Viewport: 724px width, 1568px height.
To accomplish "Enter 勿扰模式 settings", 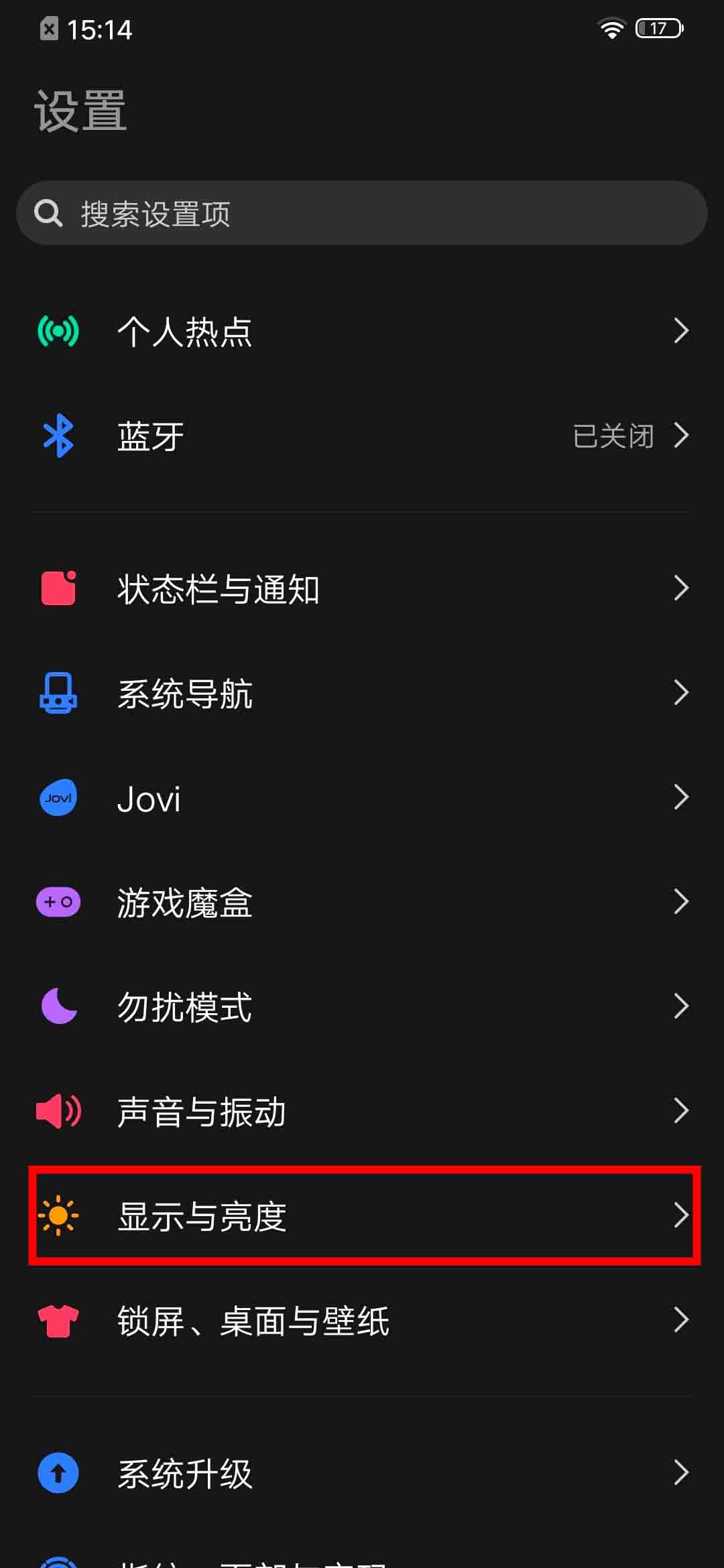I will point(362,1006).
